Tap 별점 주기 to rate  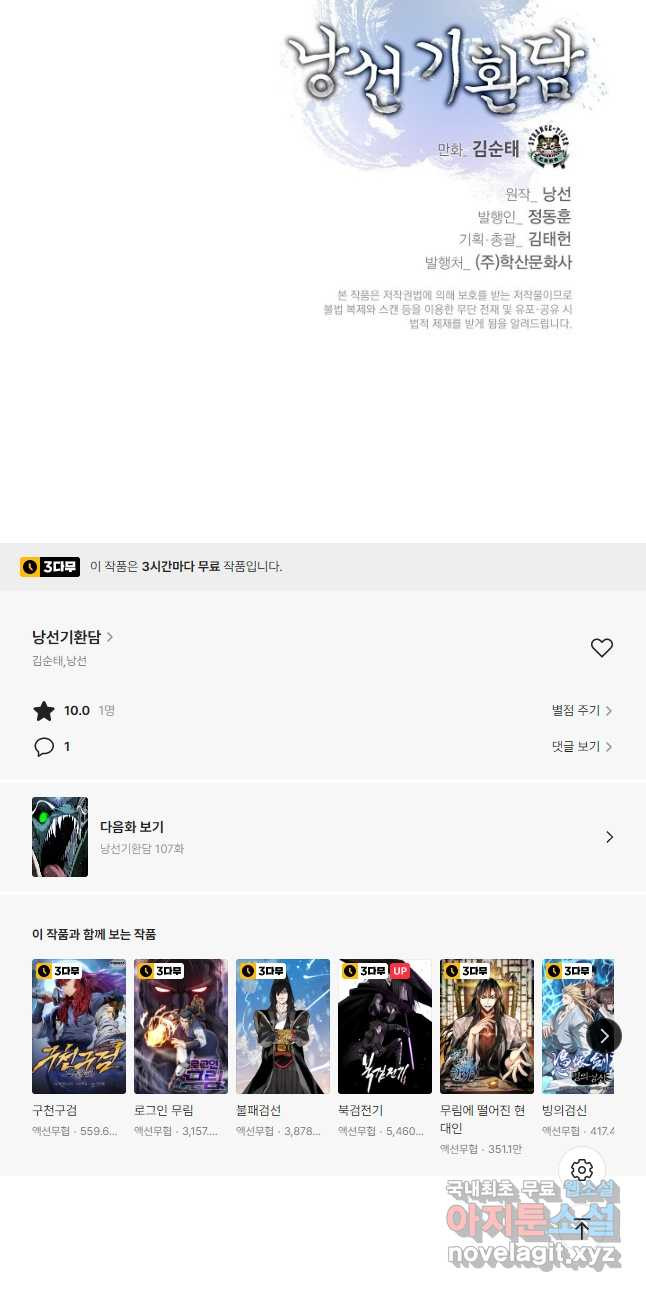(582, 711)
